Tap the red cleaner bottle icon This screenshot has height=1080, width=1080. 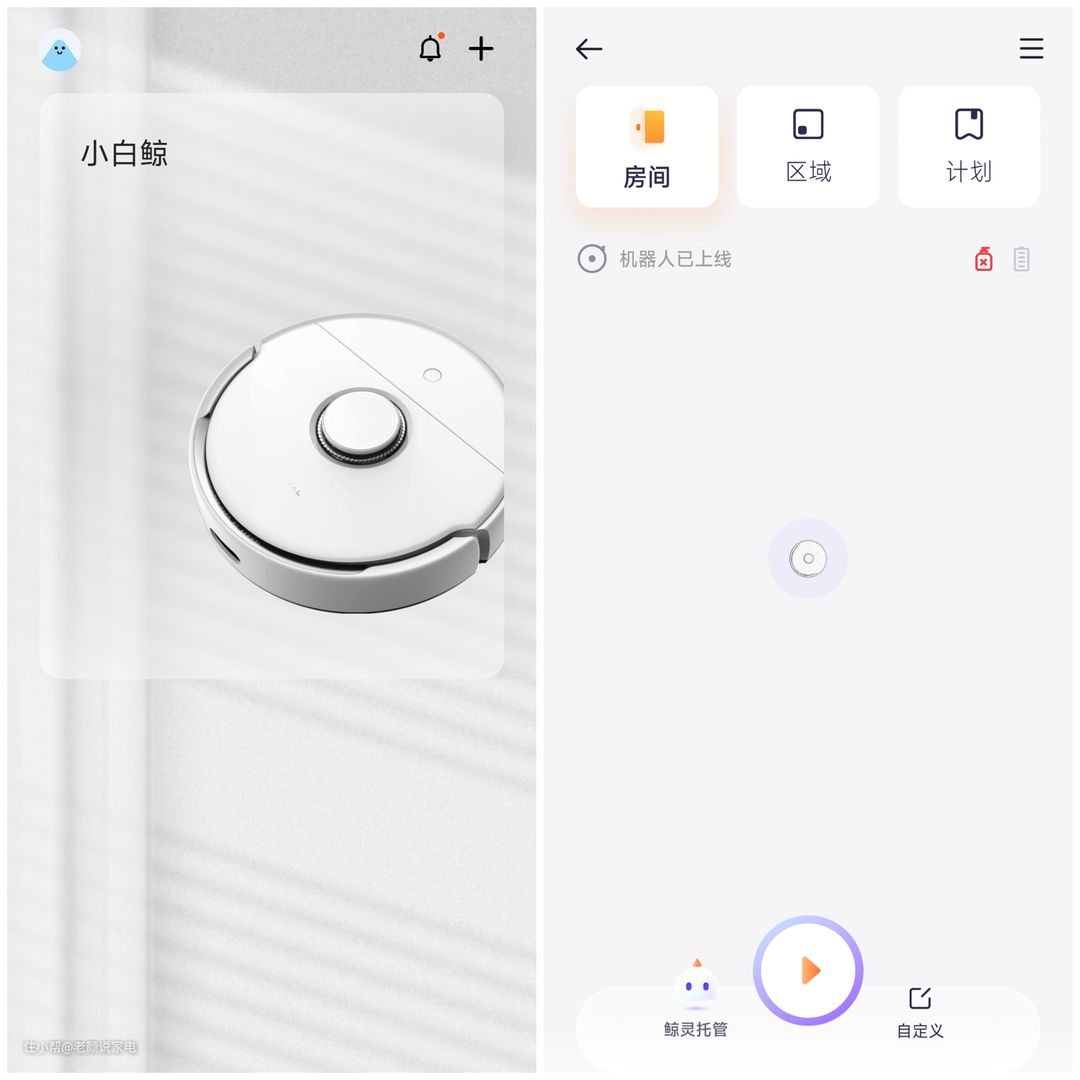click(984, 260)
